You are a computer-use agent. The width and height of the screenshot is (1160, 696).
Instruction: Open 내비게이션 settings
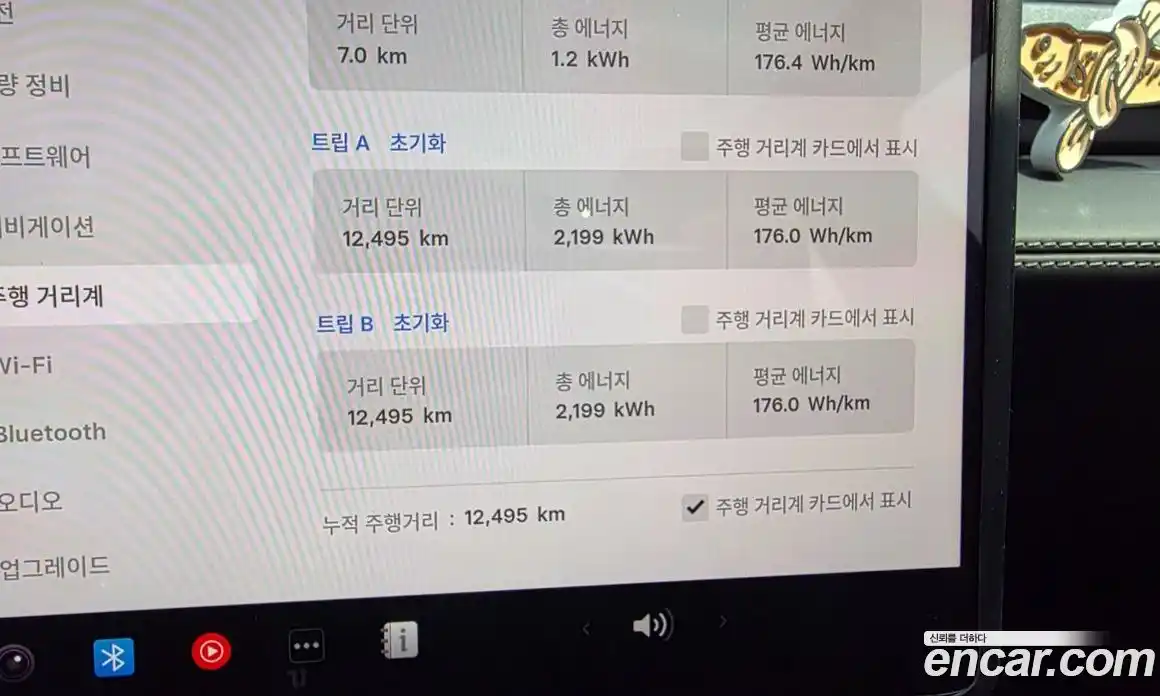pyautogui.click(x=47, y=227)
